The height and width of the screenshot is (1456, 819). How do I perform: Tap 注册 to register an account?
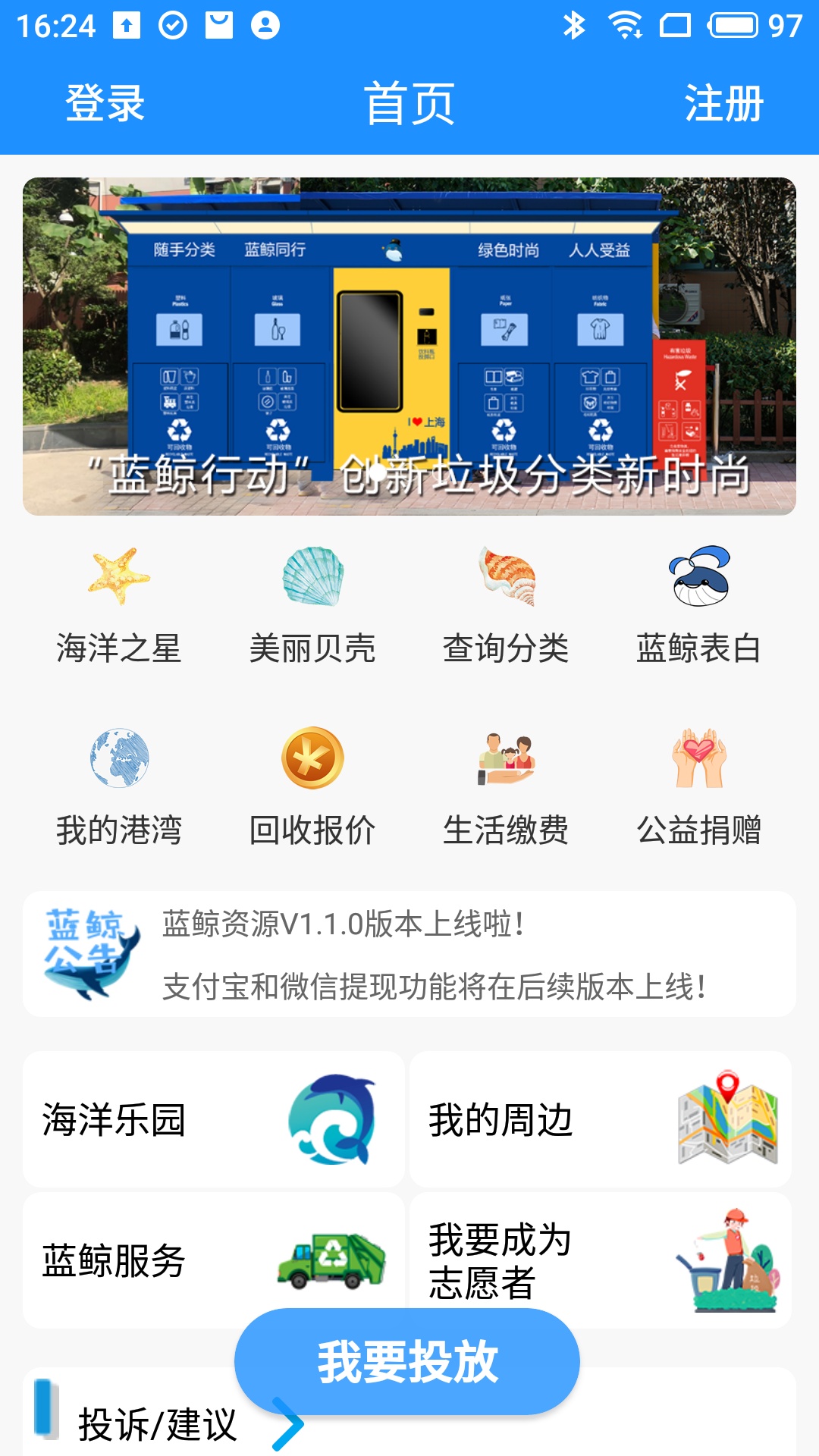pyautogui.click(x=723, y=103)
